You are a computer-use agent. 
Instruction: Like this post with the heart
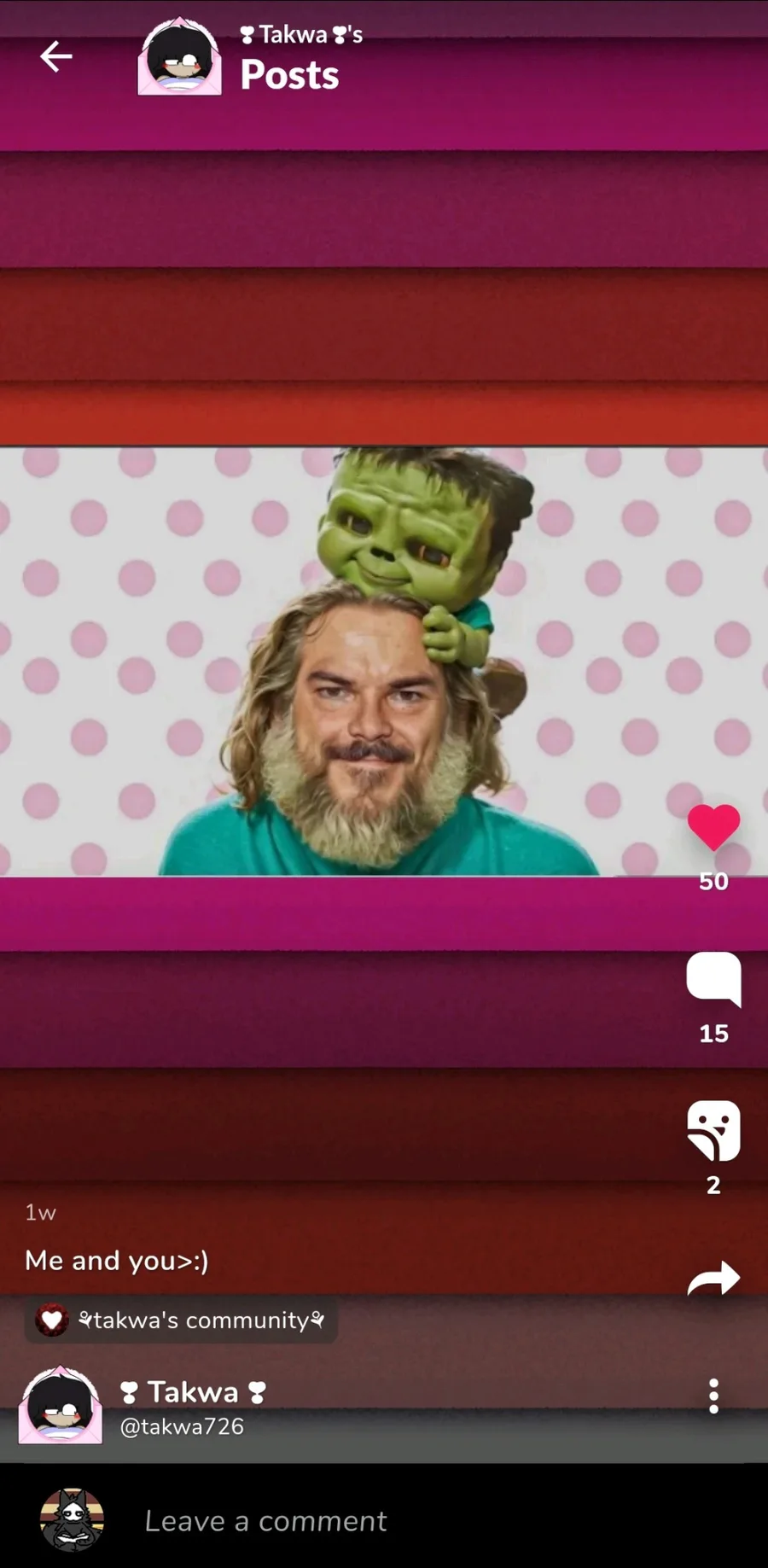tap(713, 827)
